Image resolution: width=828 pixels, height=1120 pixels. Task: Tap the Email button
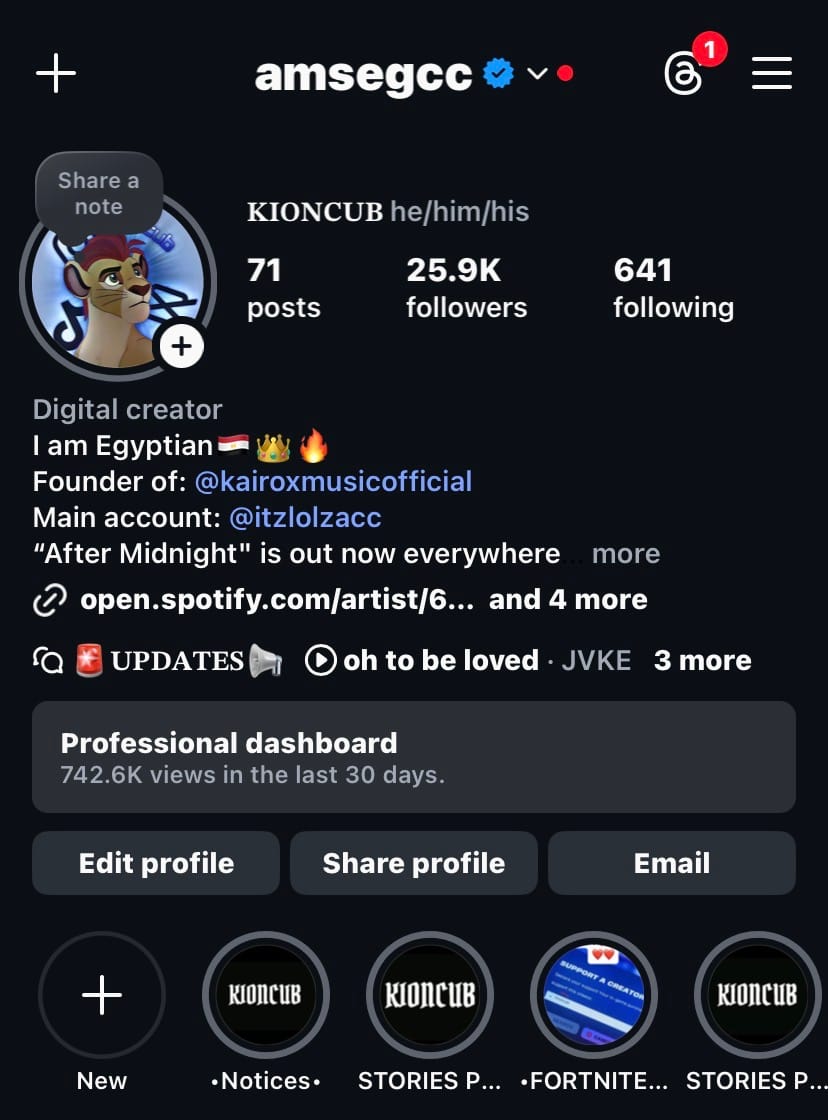tap(672, 863)
